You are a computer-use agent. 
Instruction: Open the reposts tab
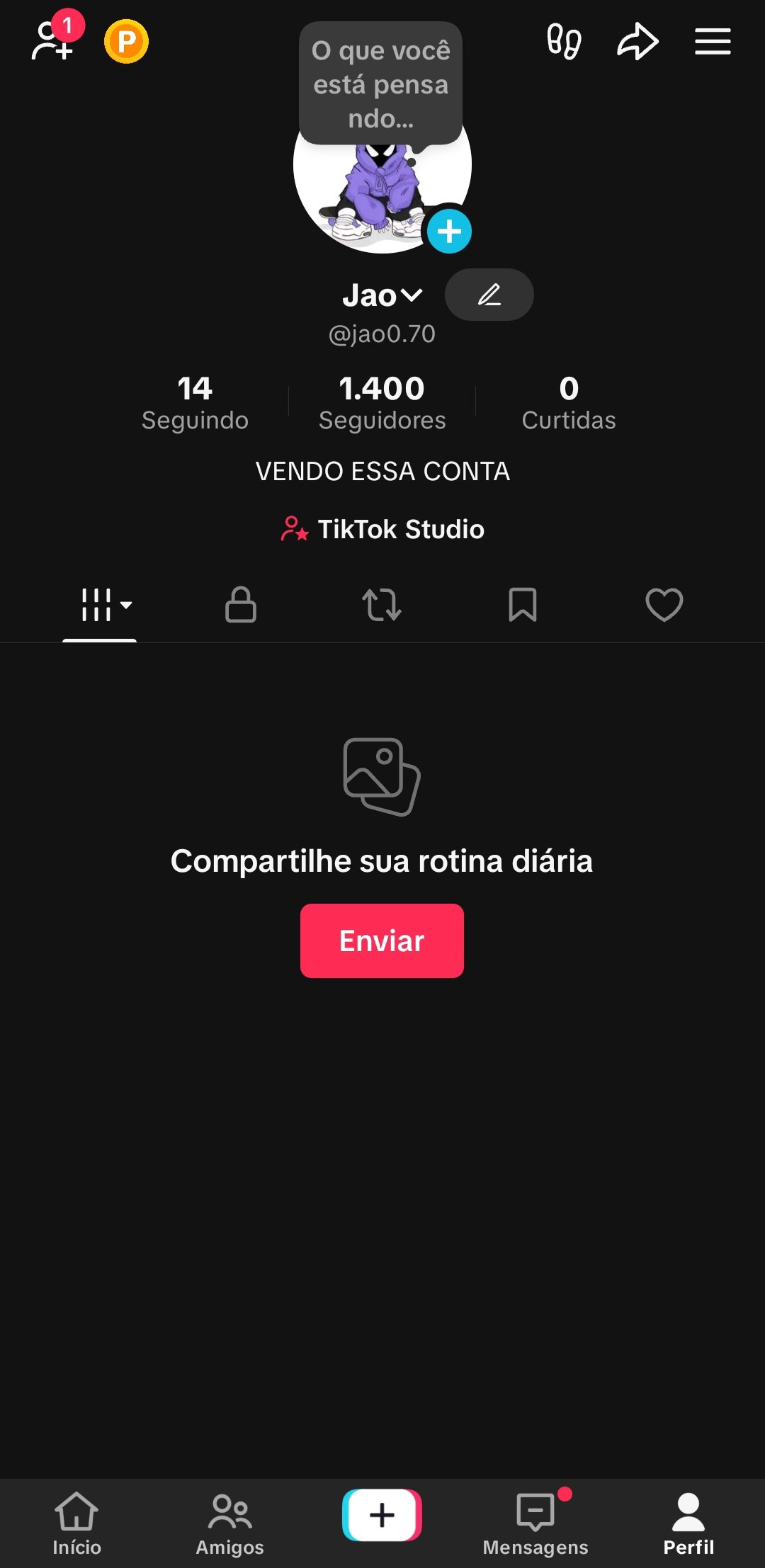pyautogui.click(x=382, y=606)
